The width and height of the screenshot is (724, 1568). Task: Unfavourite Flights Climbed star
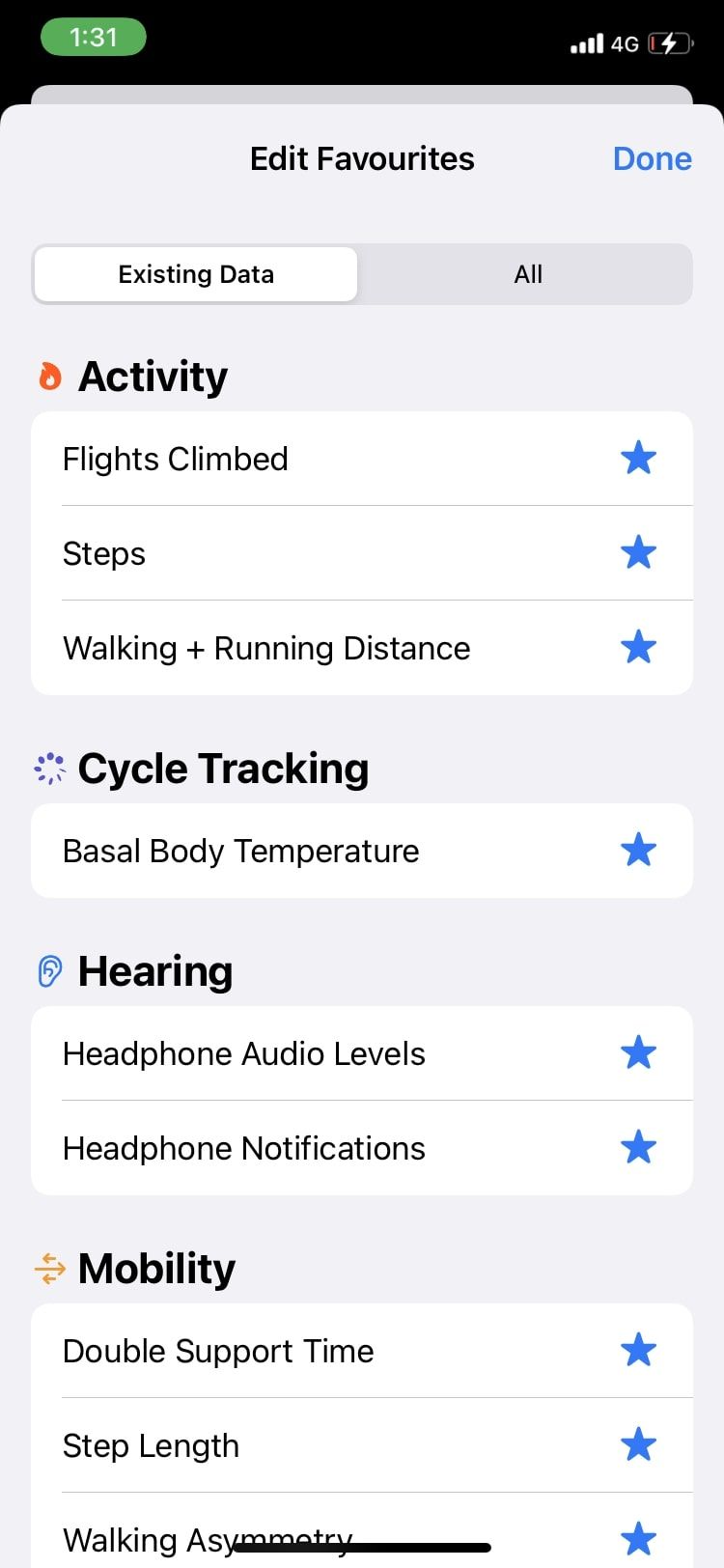638,459
